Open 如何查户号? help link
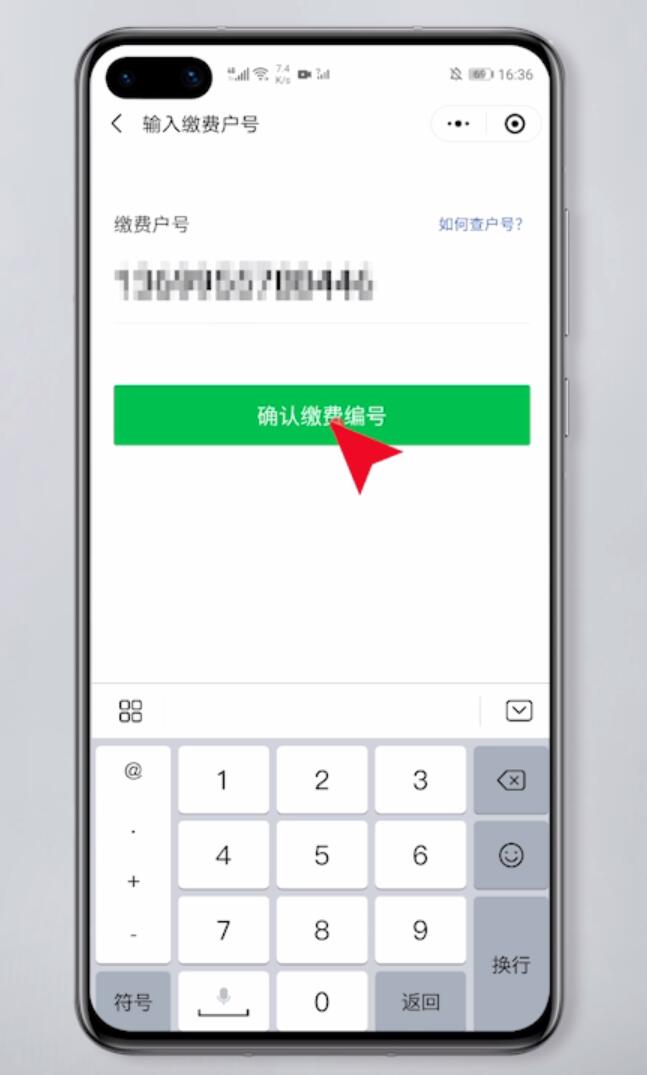Viewport: 647px width, 1075px height. (480, 224)
